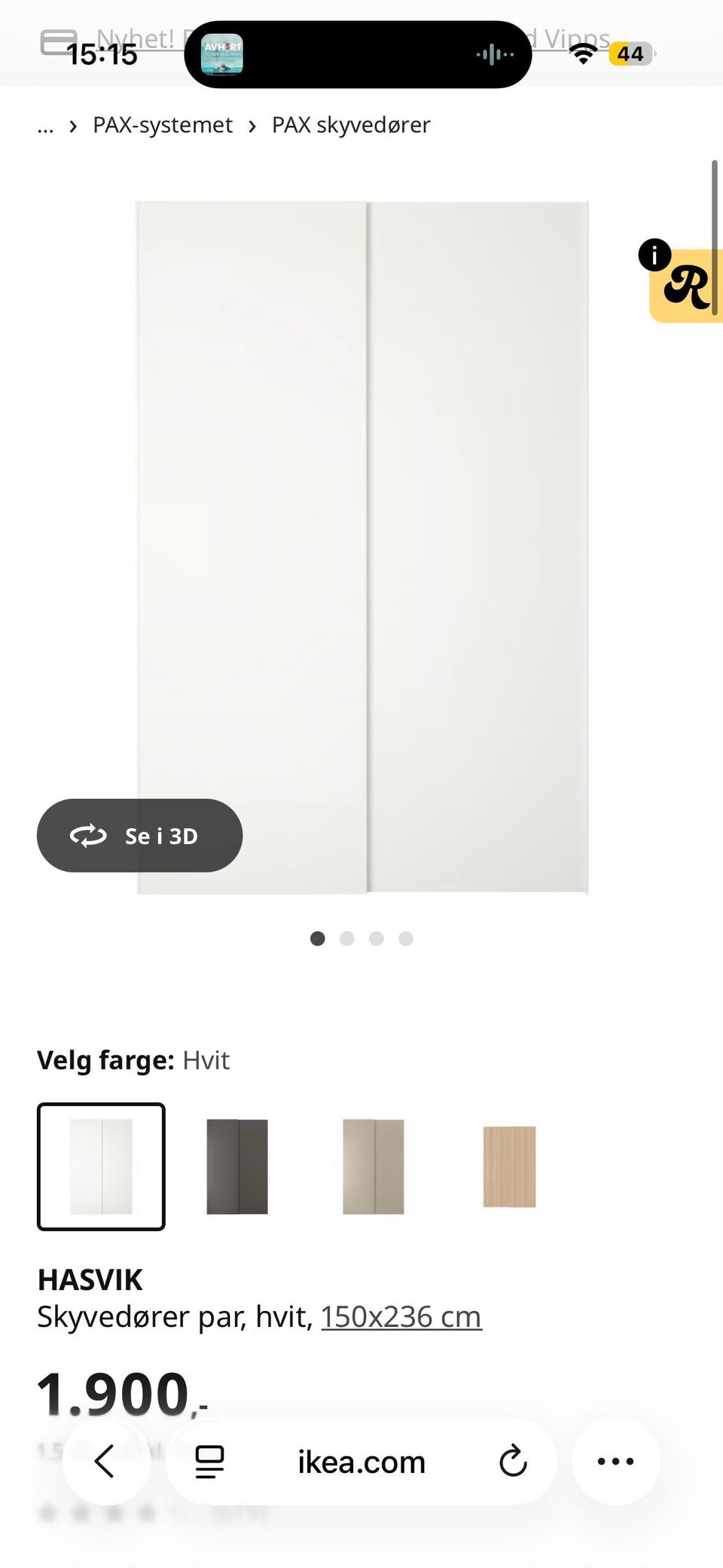Open Reader view in Safari toolbar

pos(209,1460)
